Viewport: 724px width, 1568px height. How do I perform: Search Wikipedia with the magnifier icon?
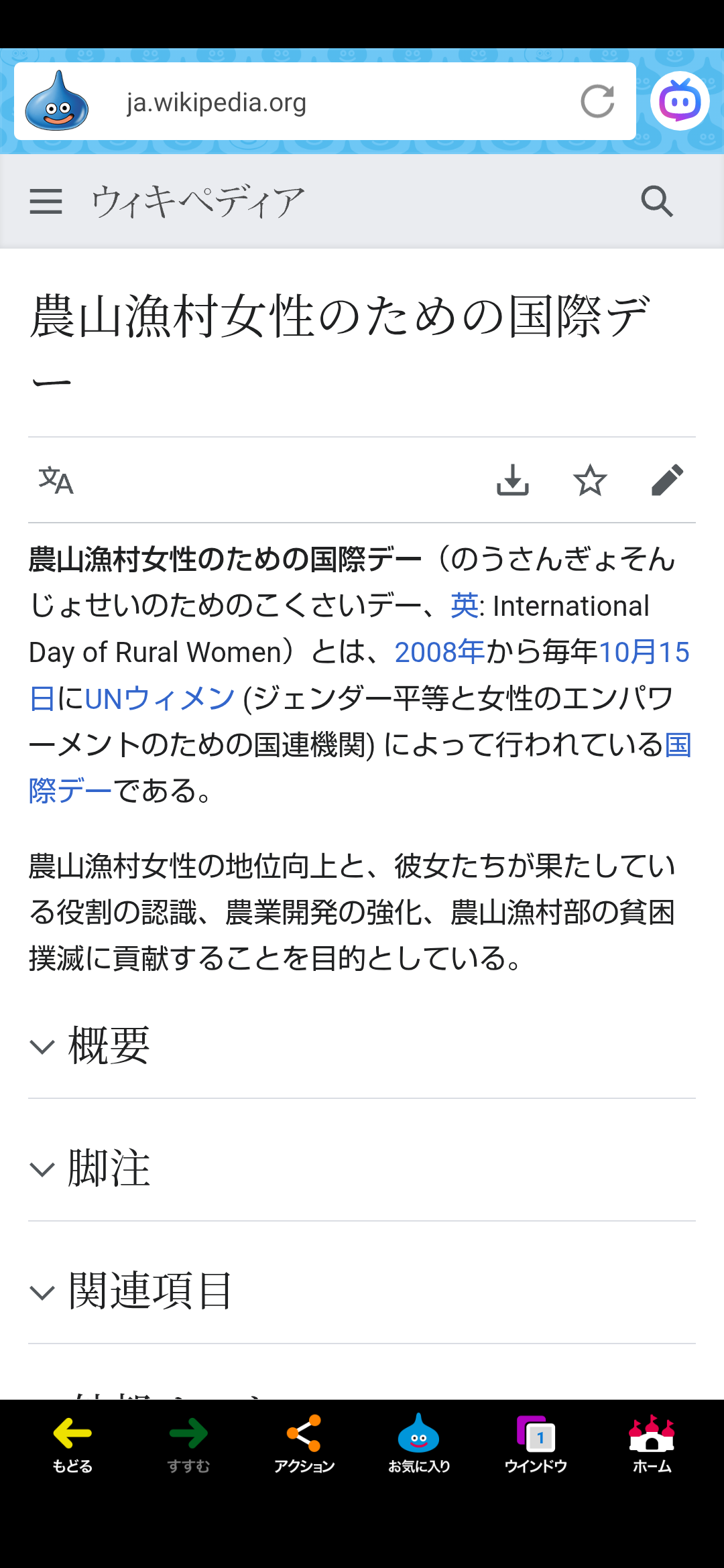657,201
